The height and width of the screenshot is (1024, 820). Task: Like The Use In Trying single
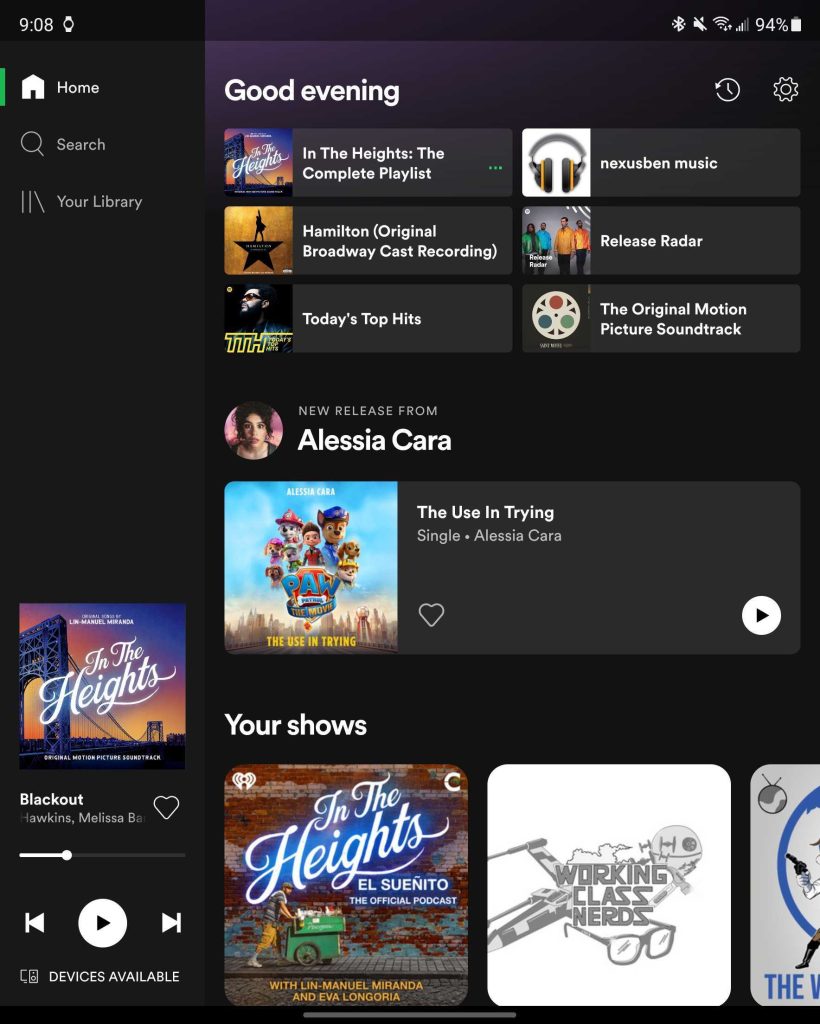(x=431, y=615)
